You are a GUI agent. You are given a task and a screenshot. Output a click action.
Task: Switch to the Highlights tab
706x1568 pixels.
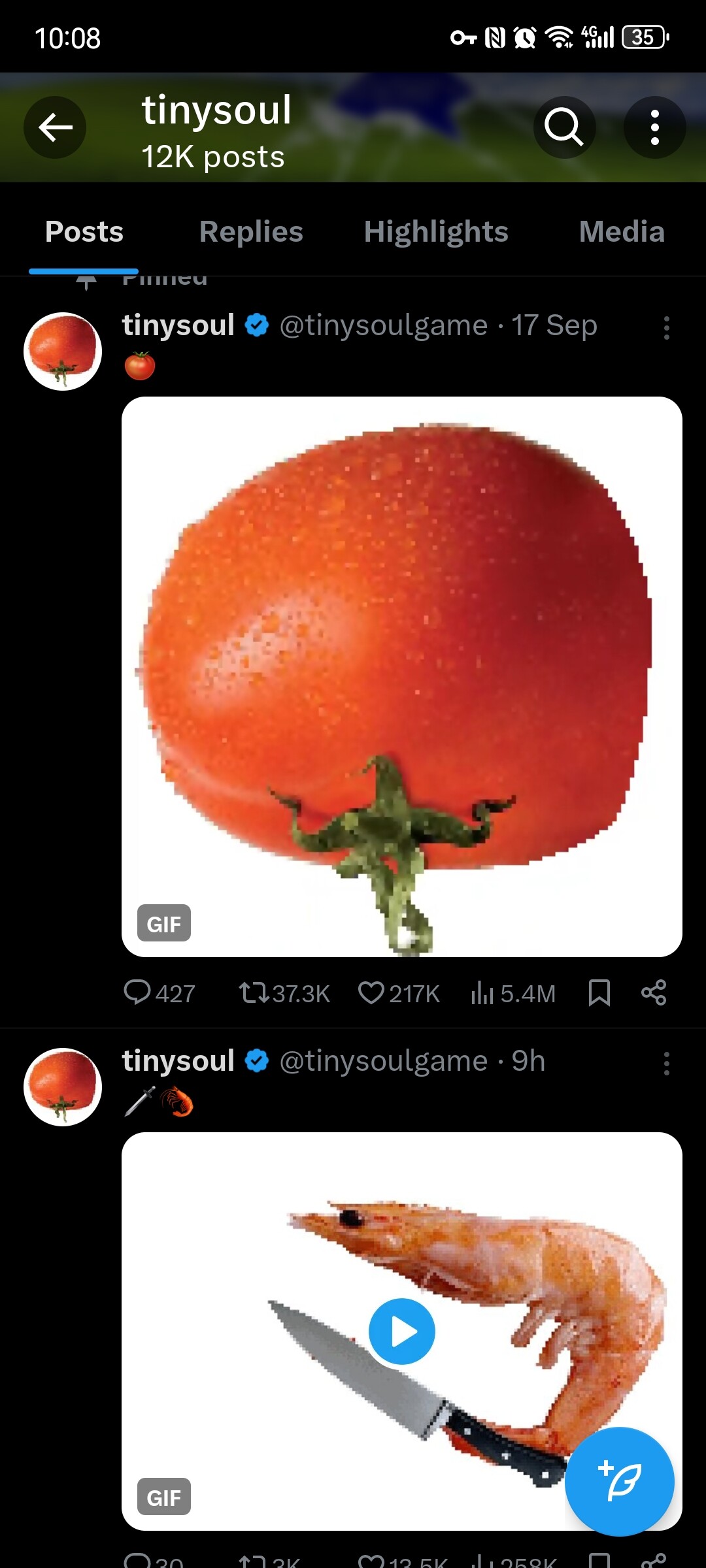[436, 232]
